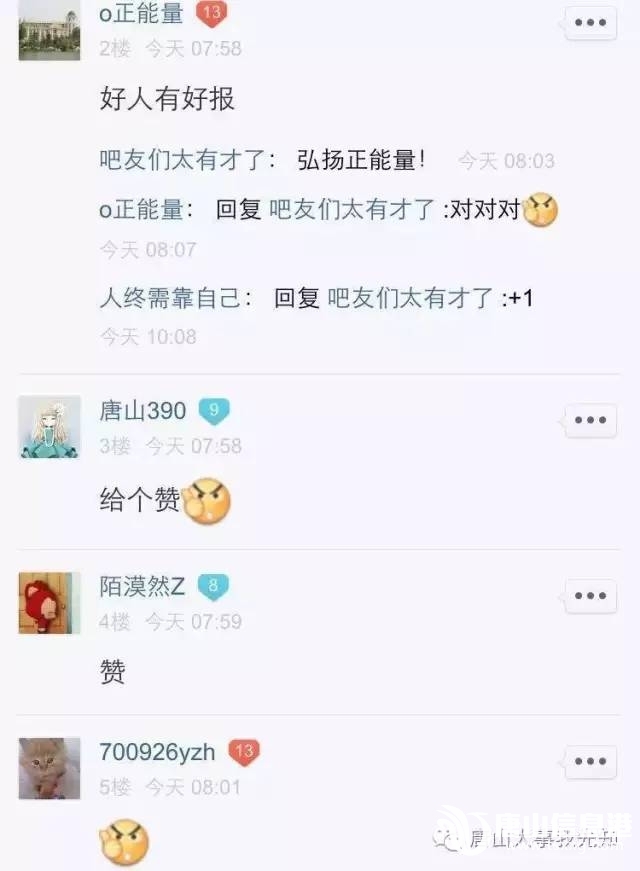Image resolution: width=640 pixels, height=871 pixels.
Task: Open username o正能量 on the 2楼 comment
Action: (141, 14)
